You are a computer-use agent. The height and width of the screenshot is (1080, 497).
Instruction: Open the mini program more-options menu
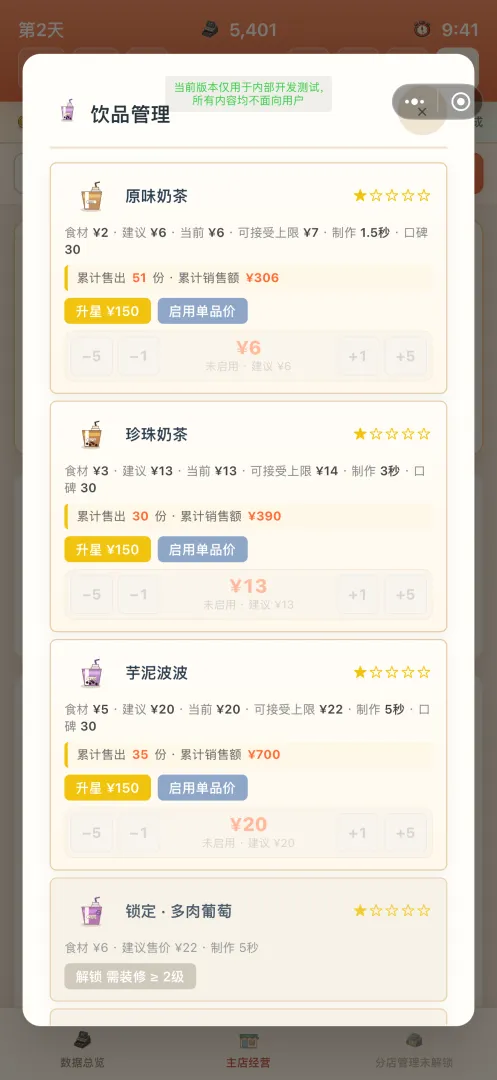pos(415,102)
